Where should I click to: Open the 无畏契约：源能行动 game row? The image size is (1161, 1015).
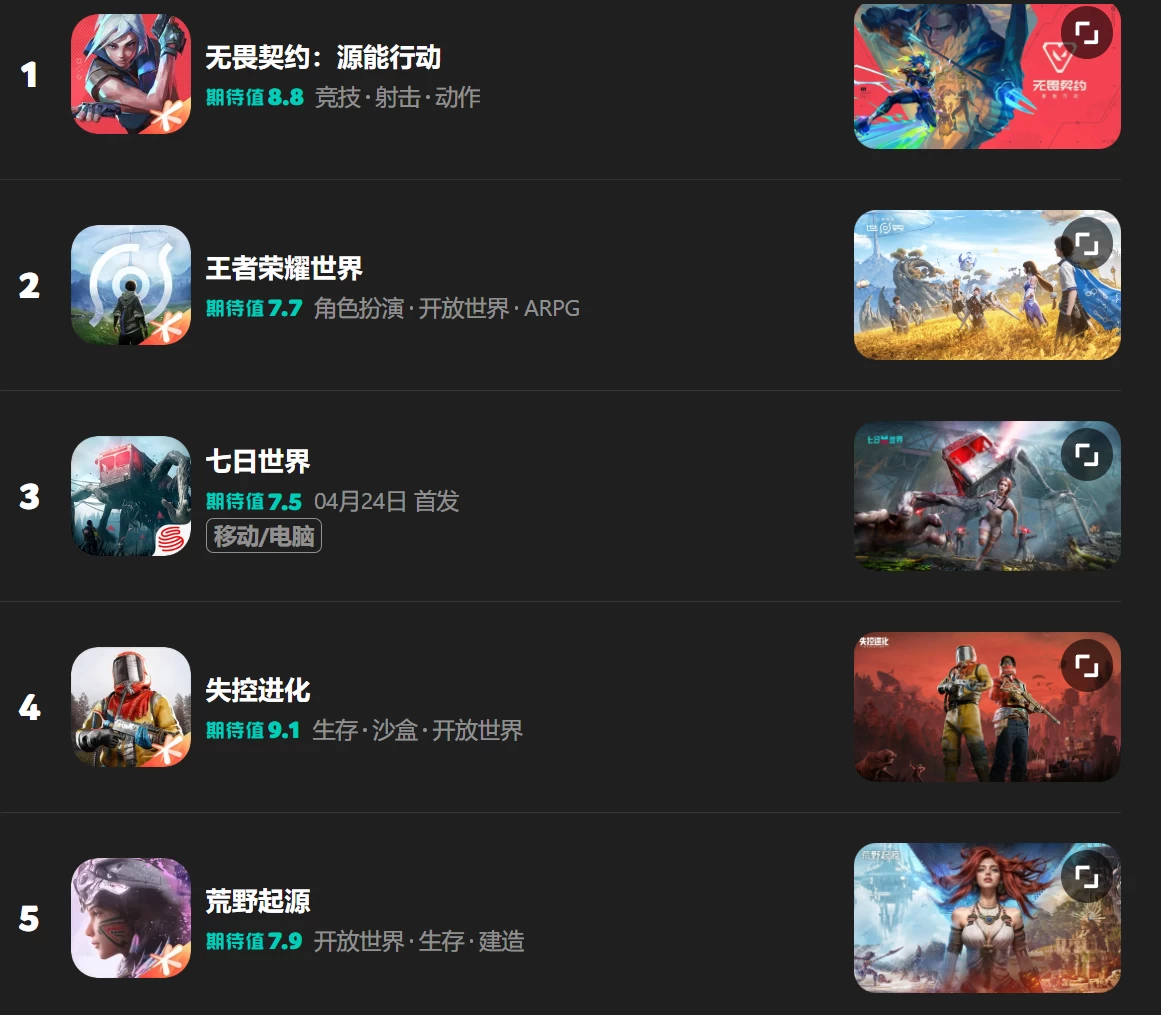(322, 58)
